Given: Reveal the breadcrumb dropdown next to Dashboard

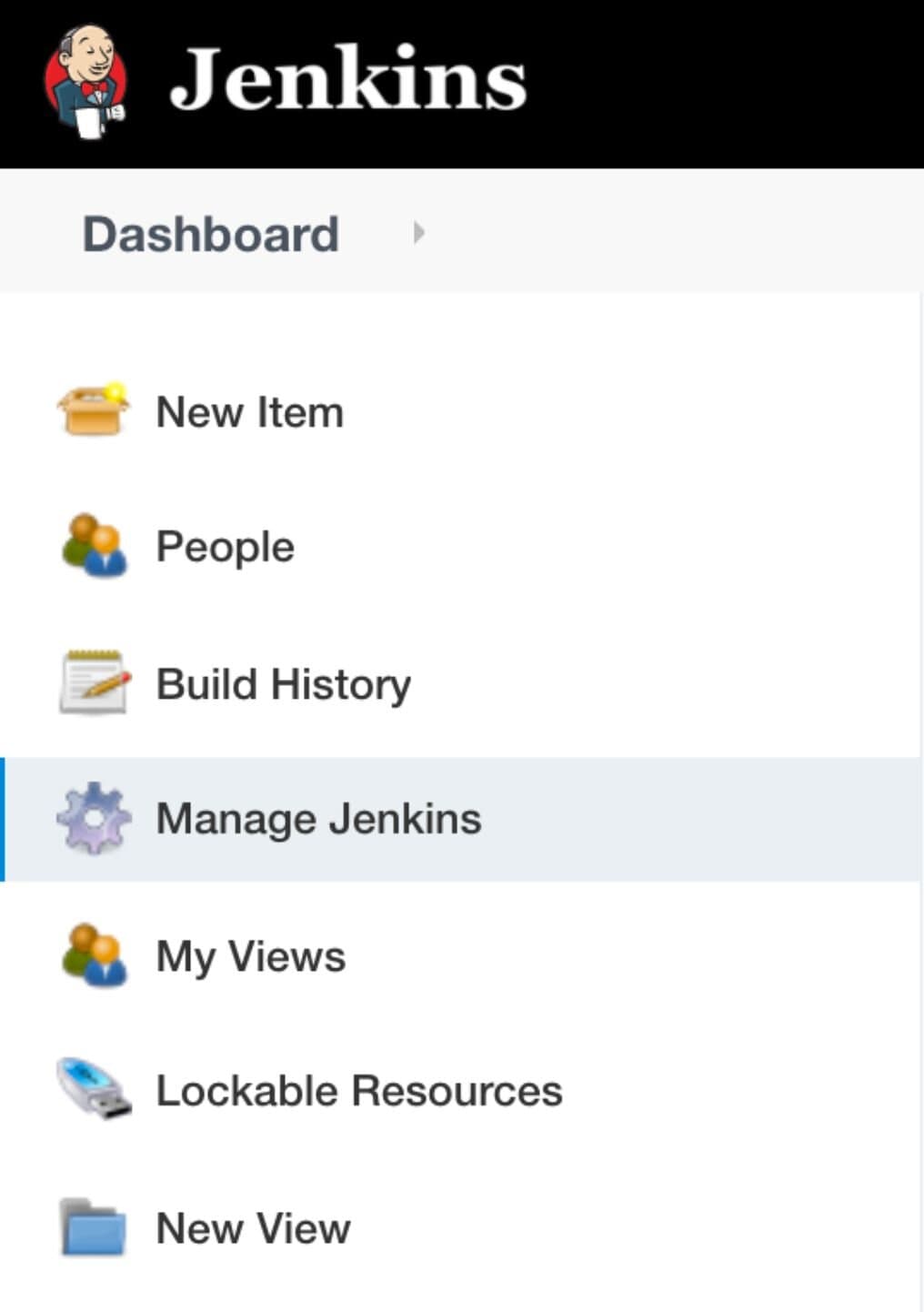Looking at the screenshot, I should (x=418, y=233).
